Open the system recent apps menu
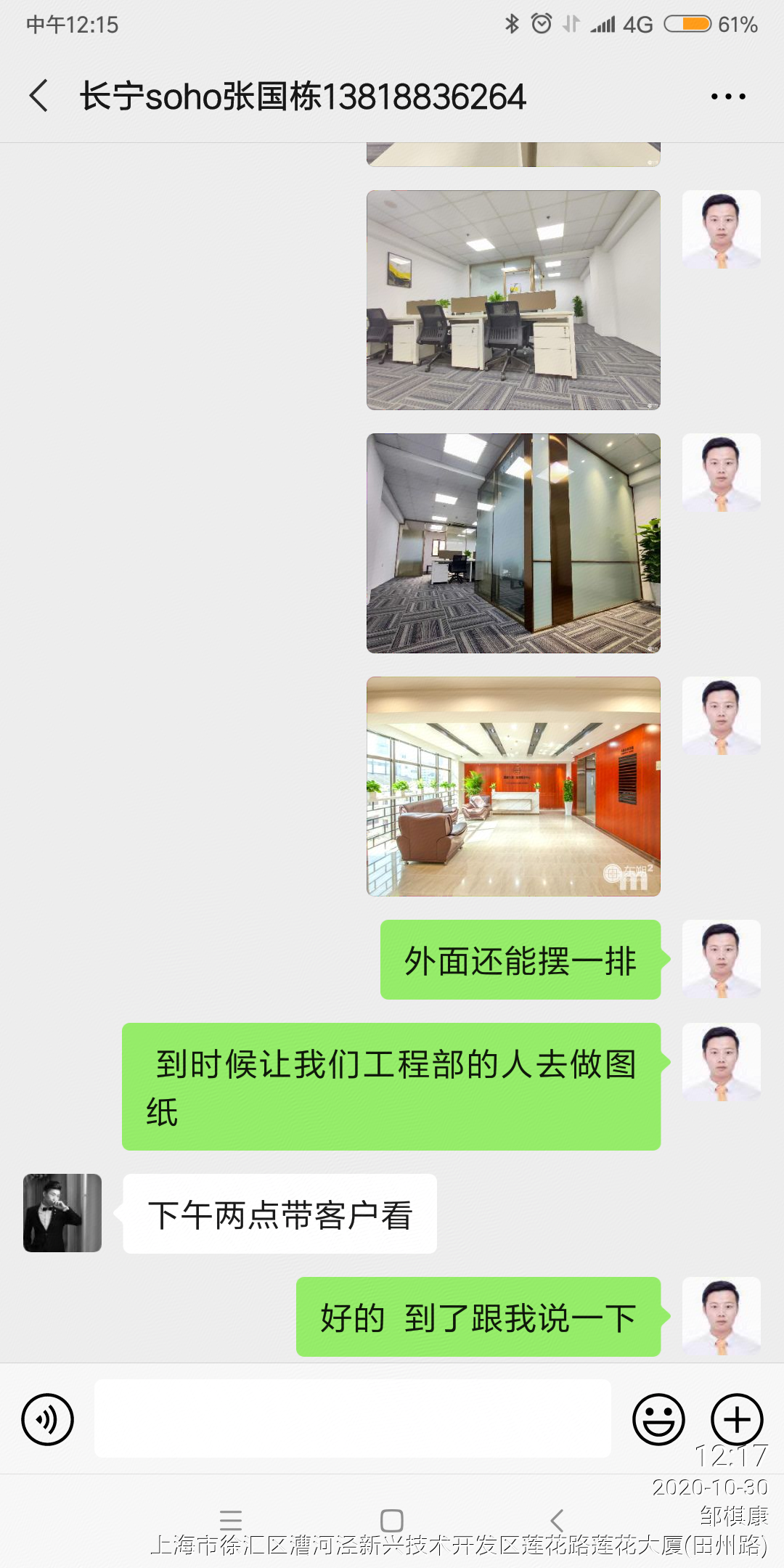The width and height of the screenshot is (784, 1568). [231, 1520]
